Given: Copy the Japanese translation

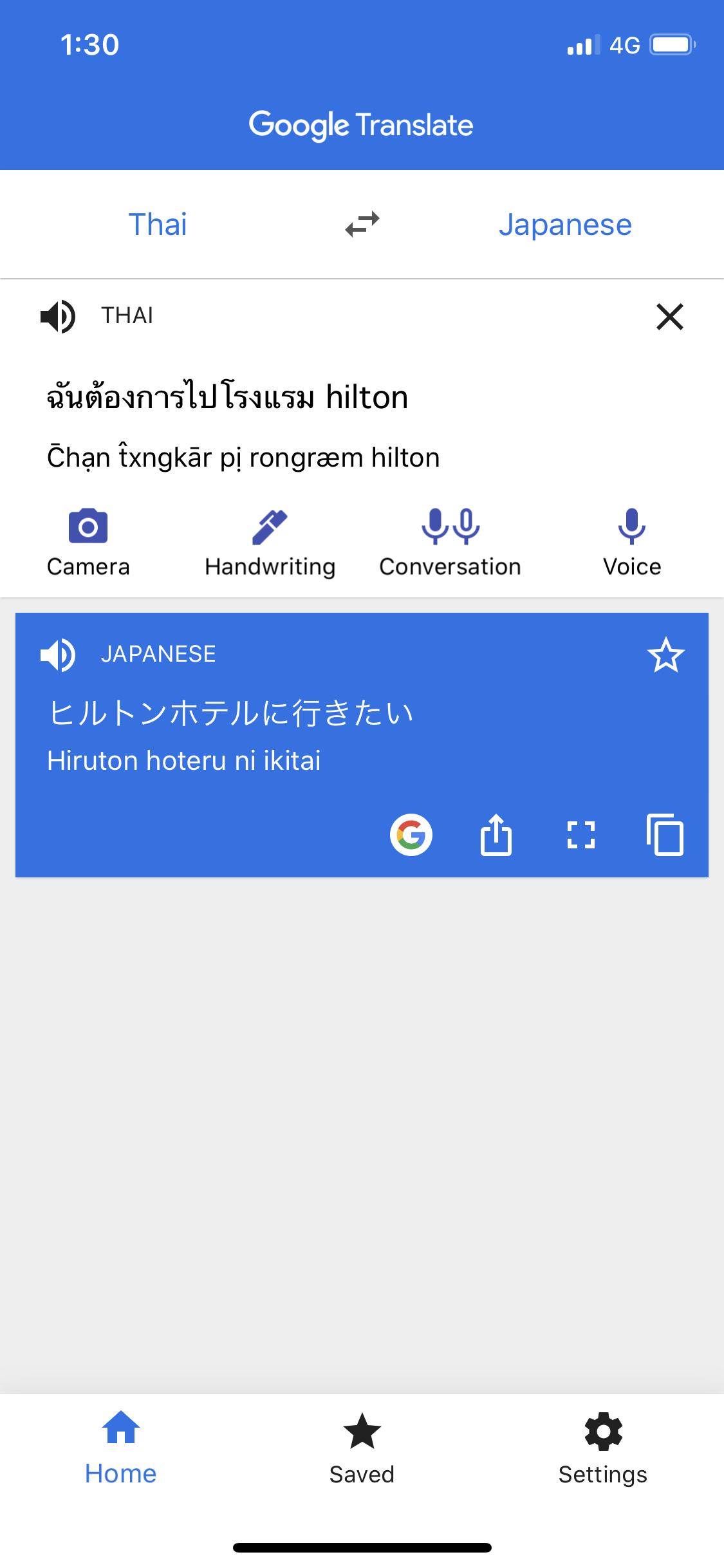Looking at the screenshot, I should click(x=665, y=835).
